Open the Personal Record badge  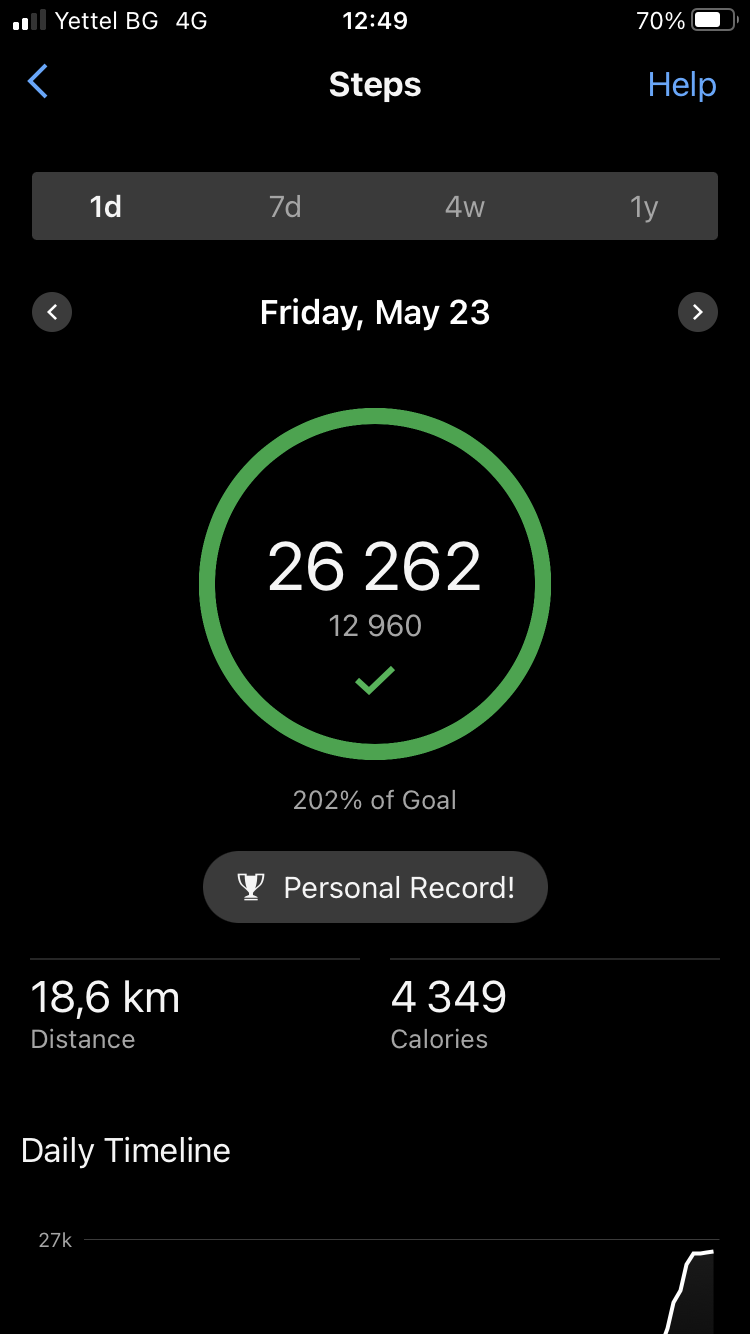pos(375,887)
